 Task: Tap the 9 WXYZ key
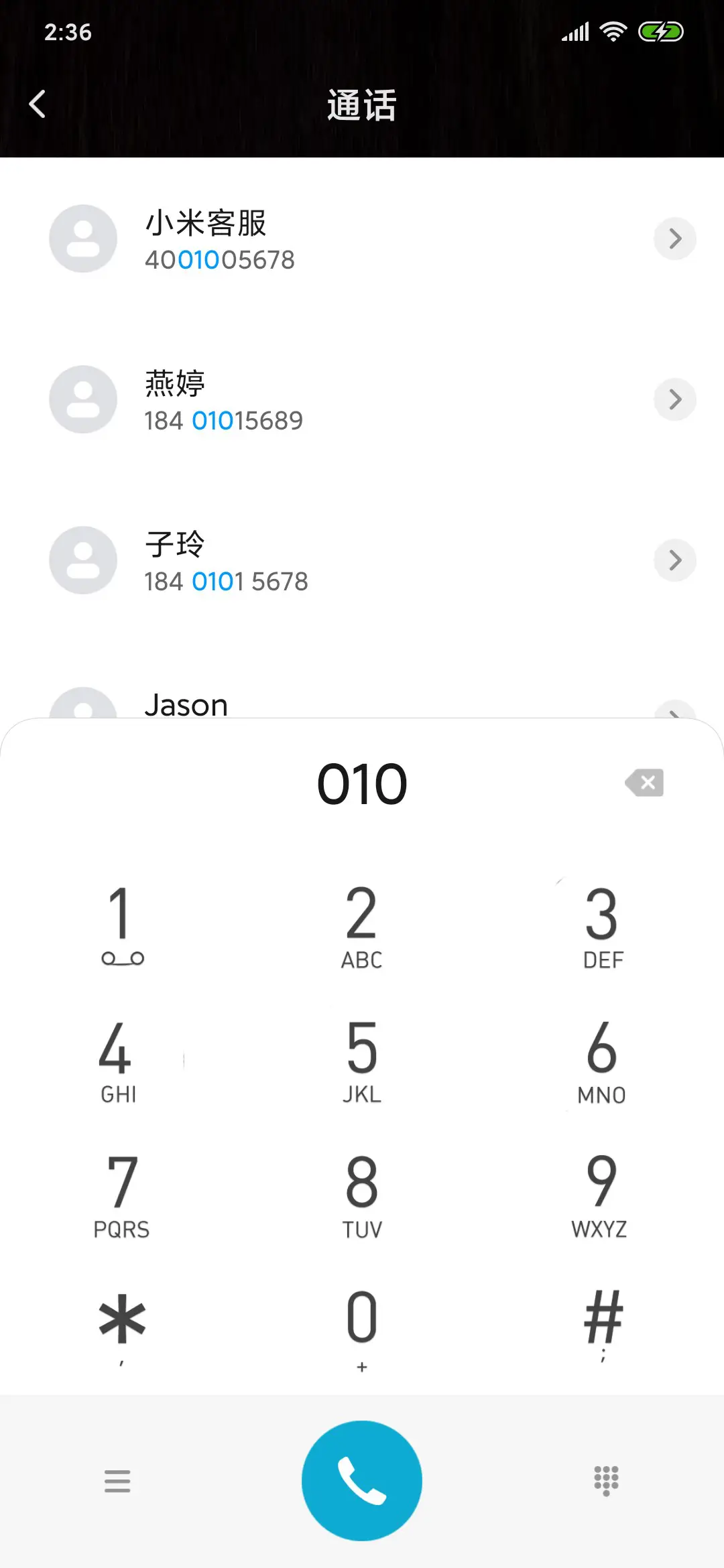pyautogui.click(x=600, y=1195)
